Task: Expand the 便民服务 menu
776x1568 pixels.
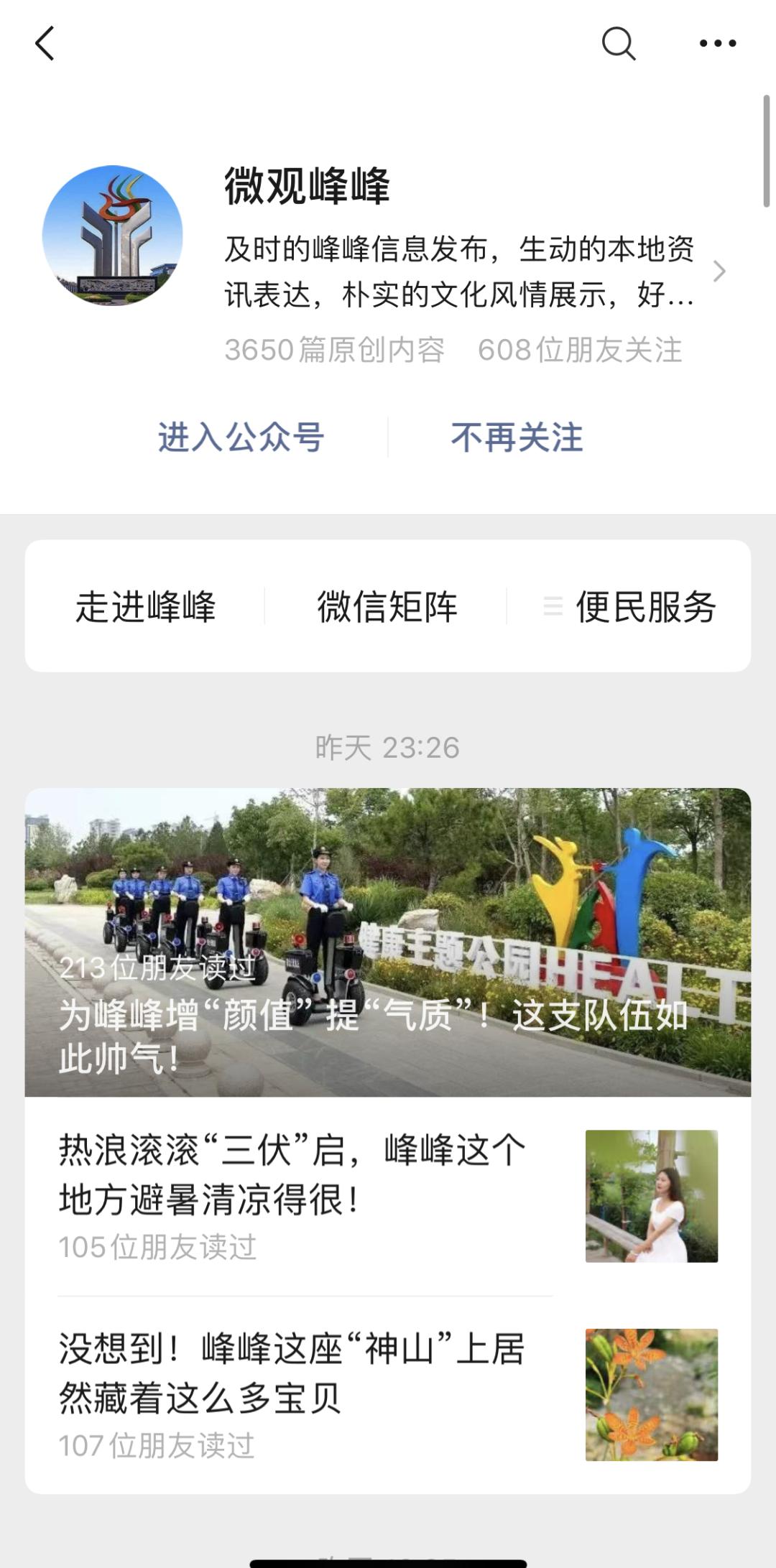Action: (x=630, y=607)
